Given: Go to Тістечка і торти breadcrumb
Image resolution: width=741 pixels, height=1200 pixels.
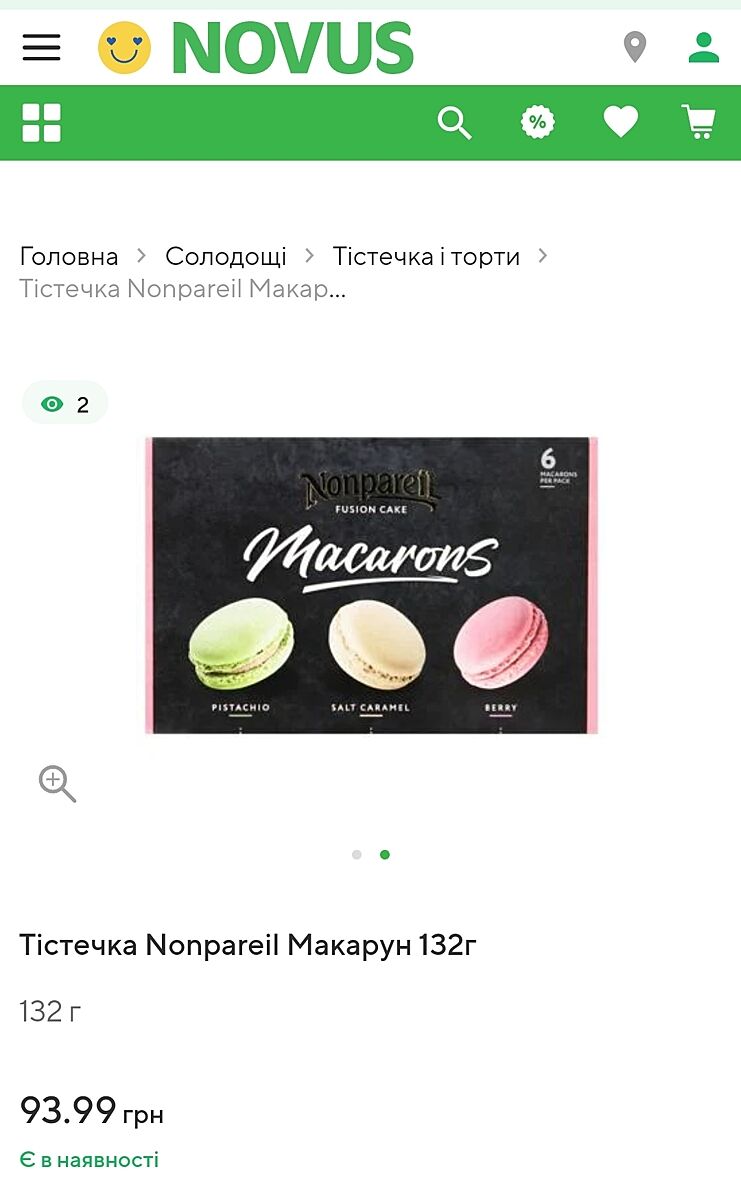Looking at the screenshot, I should pos(426,256).
